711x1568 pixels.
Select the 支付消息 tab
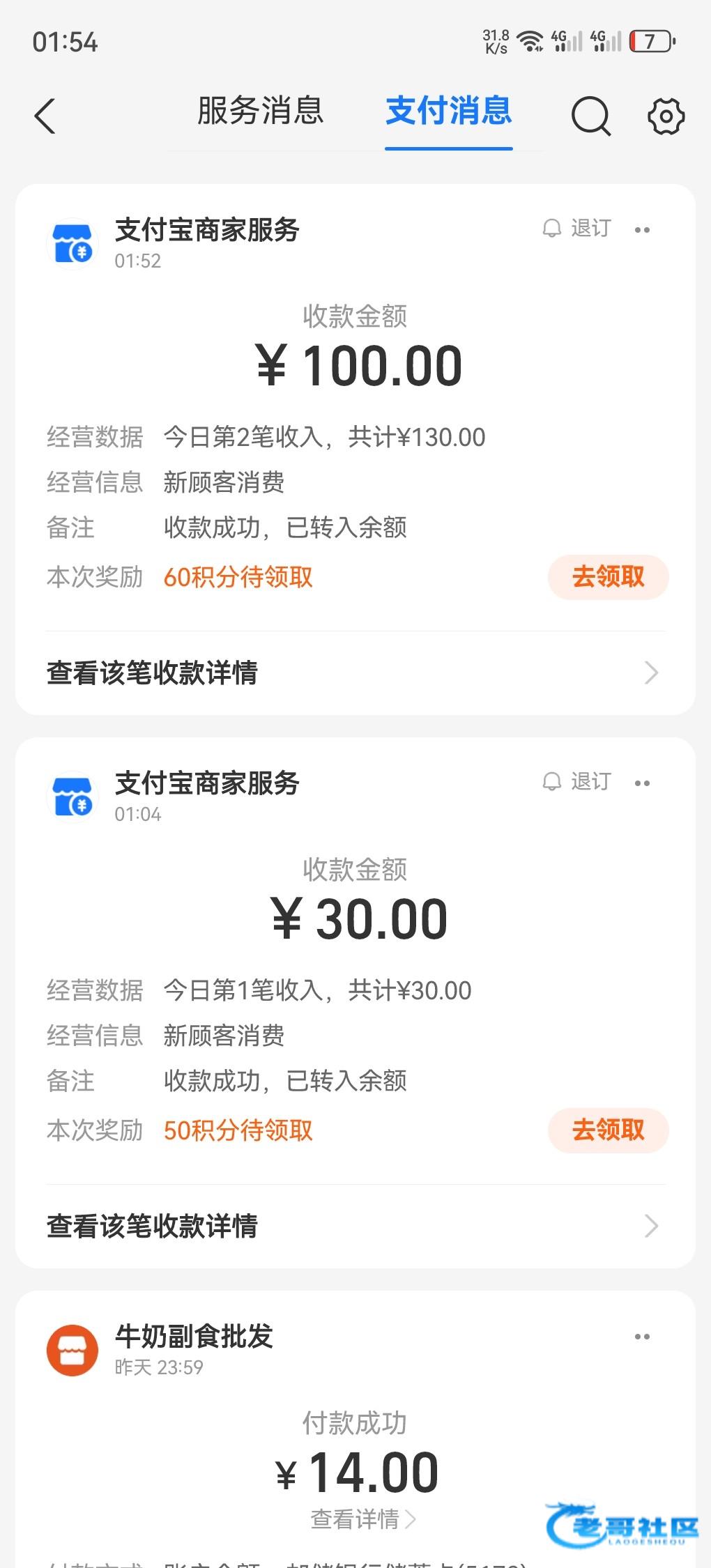(449, 112)
